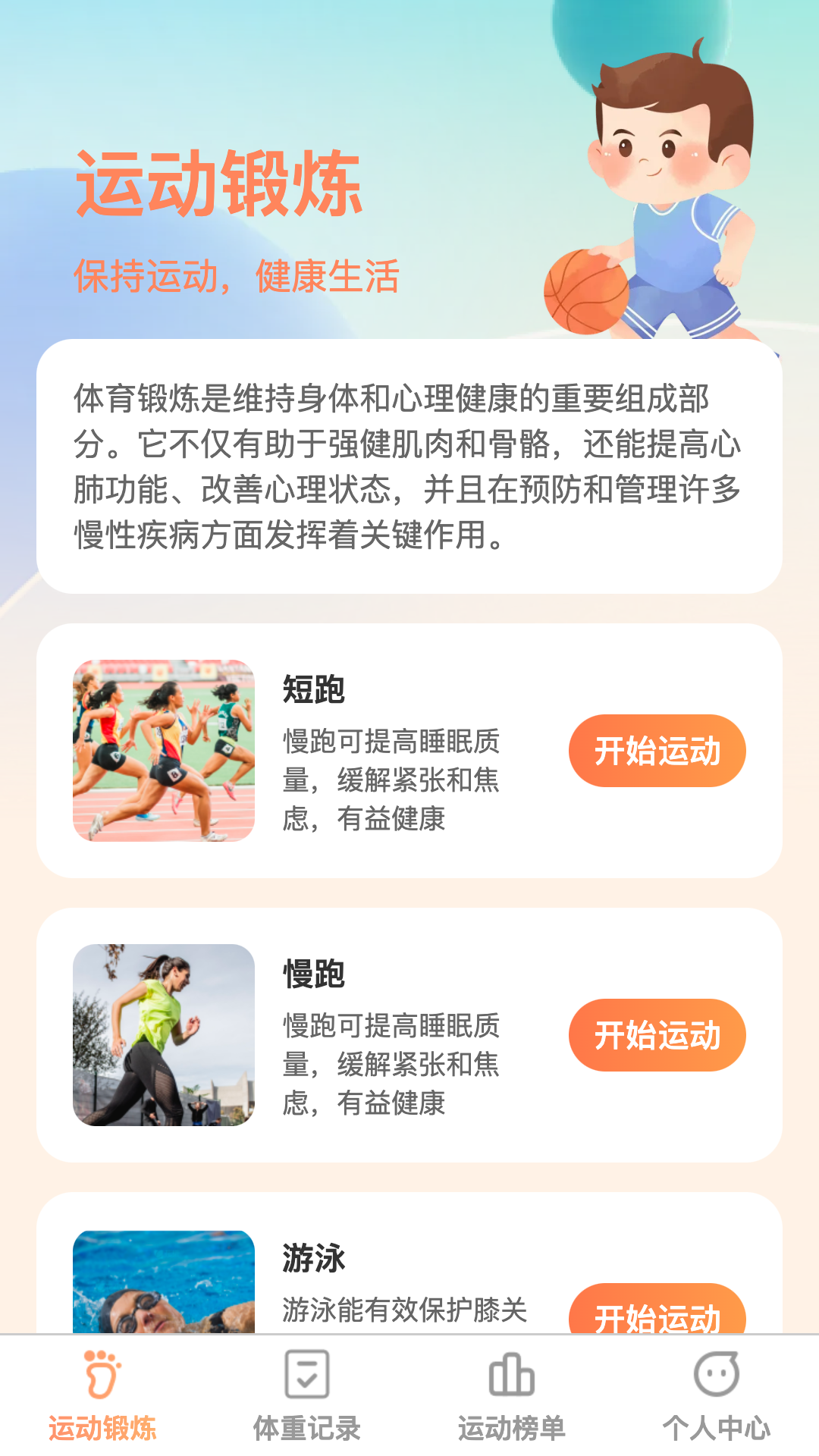This screenshot has height=1456, width=819.
Task: Switch to the 运动榜单 tab
Action: coord(512,1397)
